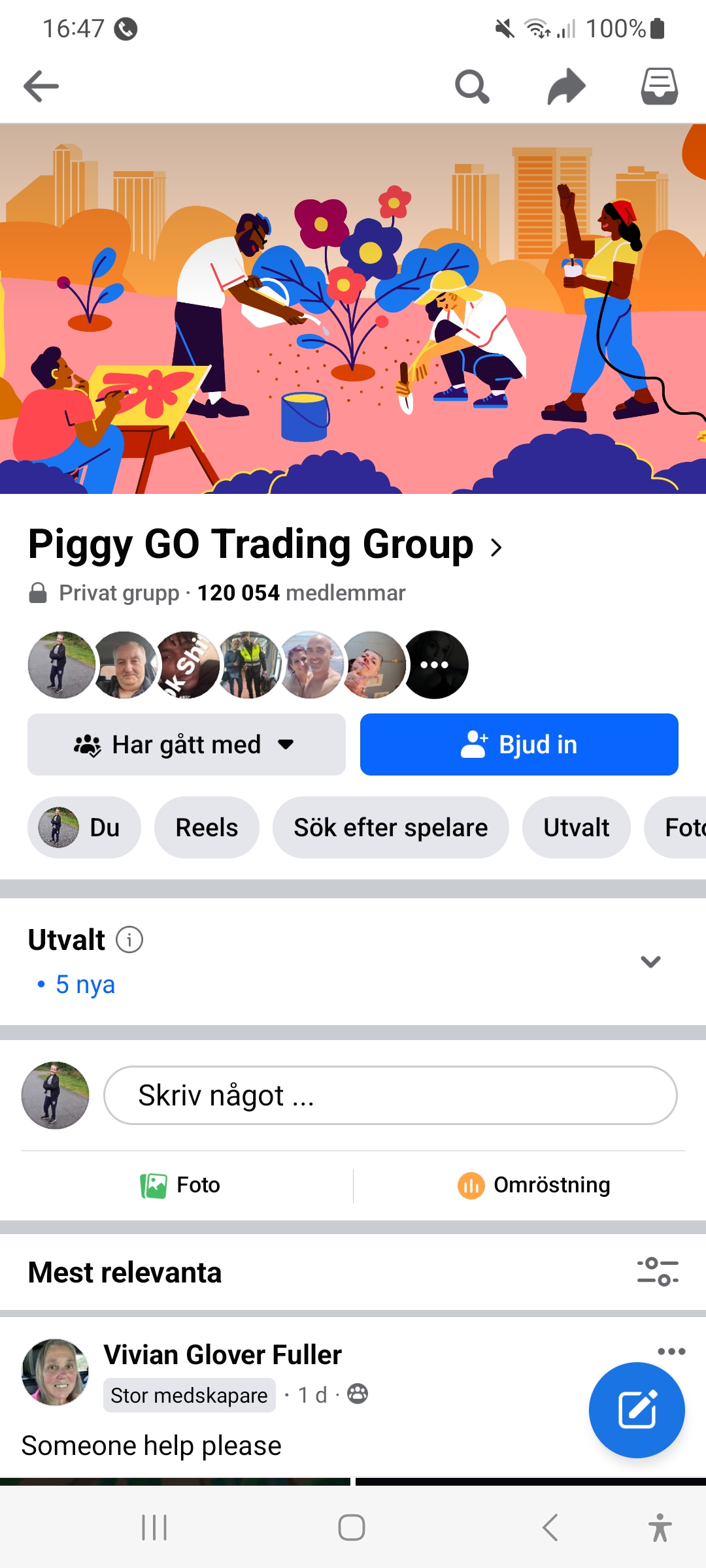Viewport: 706px width, 1568px height.
Task: Add a Foto to a post
Action: tap(181, 1185)
